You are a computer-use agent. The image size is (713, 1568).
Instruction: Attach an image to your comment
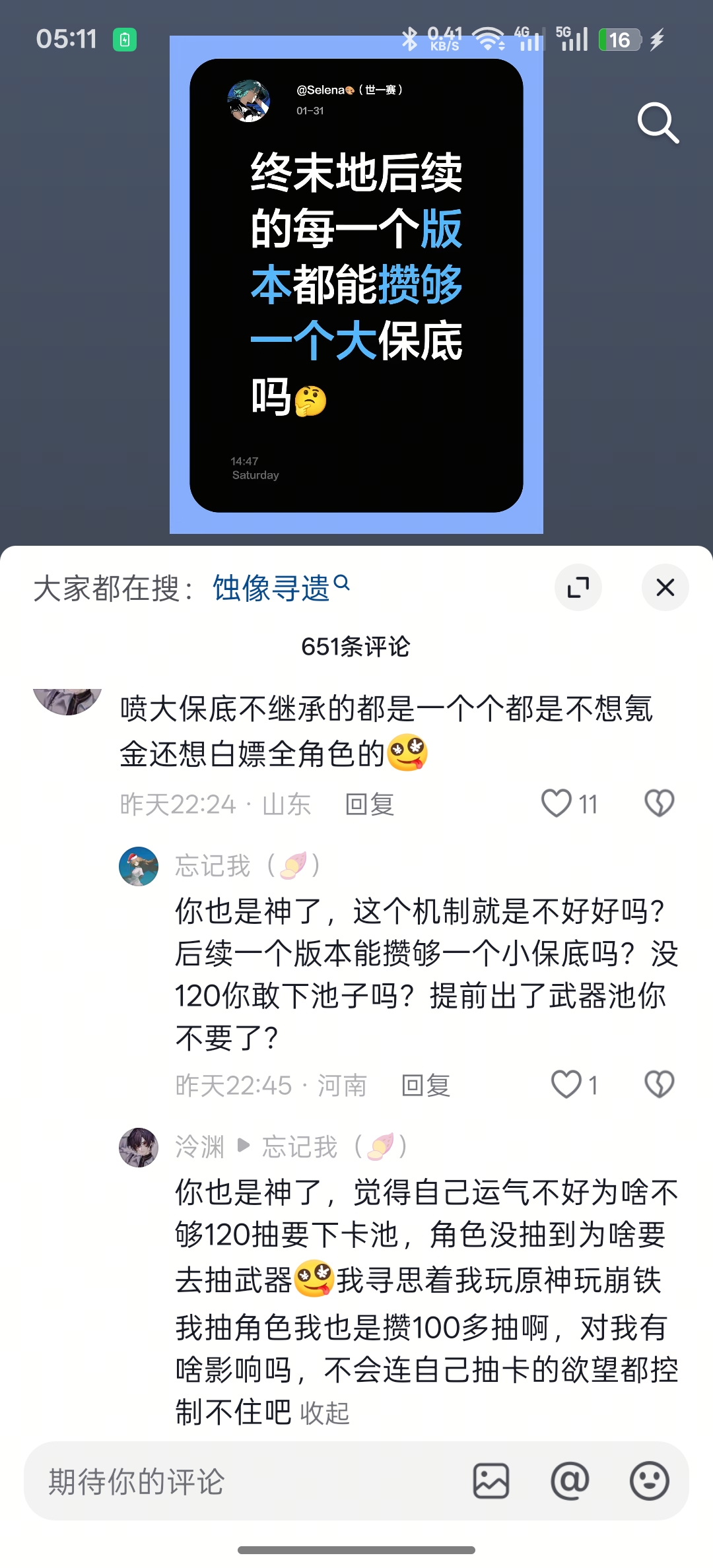(491, 1481)
